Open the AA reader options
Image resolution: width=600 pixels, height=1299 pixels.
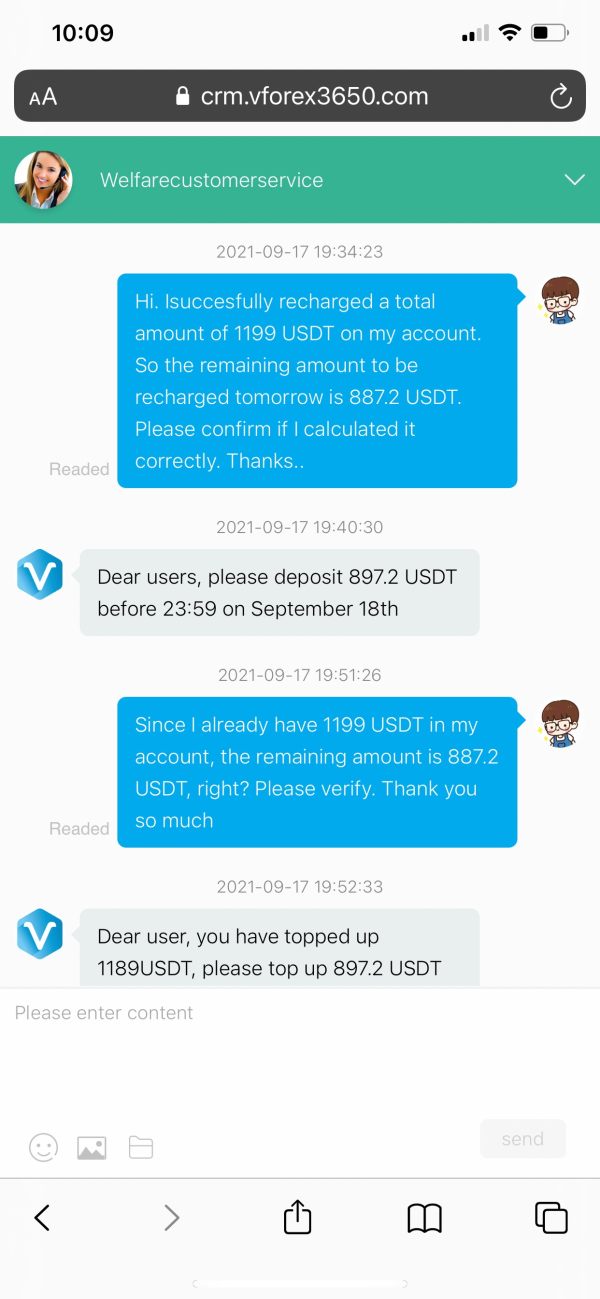pos(43,97)
